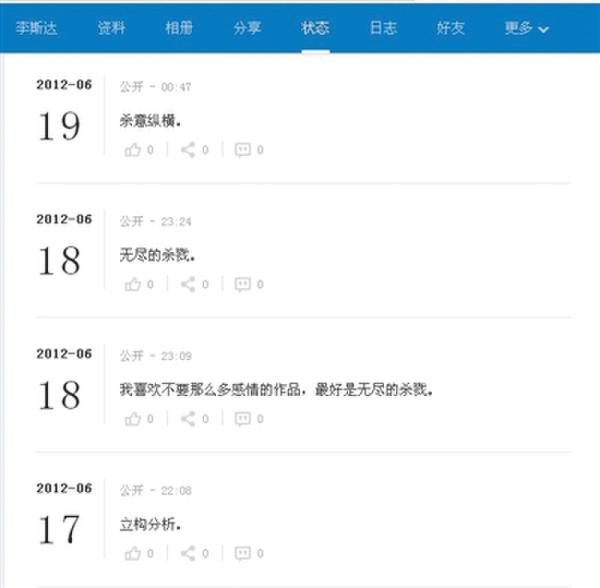Like the status 杀意纵横

point(133,150)
